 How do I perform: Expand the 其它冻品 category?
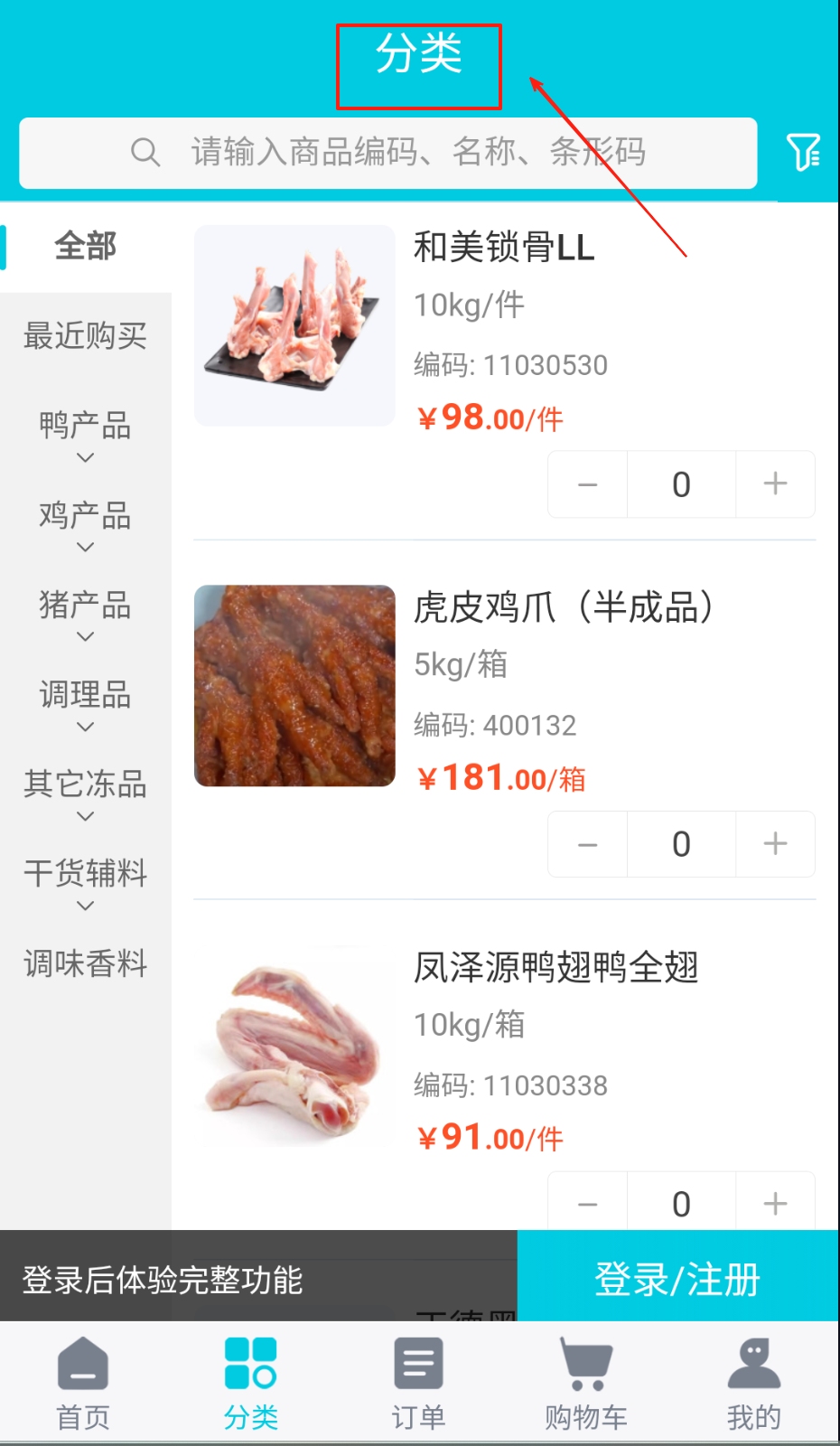point(86,793)
